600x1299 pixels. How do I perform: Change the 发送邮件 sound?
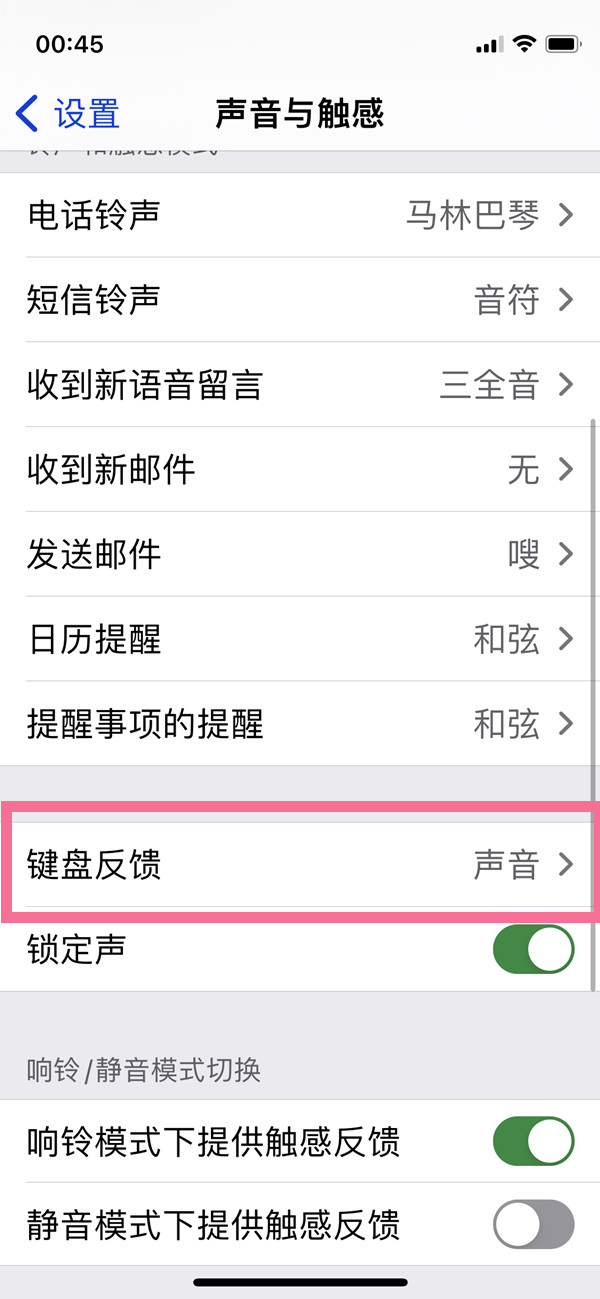(300, 555)
